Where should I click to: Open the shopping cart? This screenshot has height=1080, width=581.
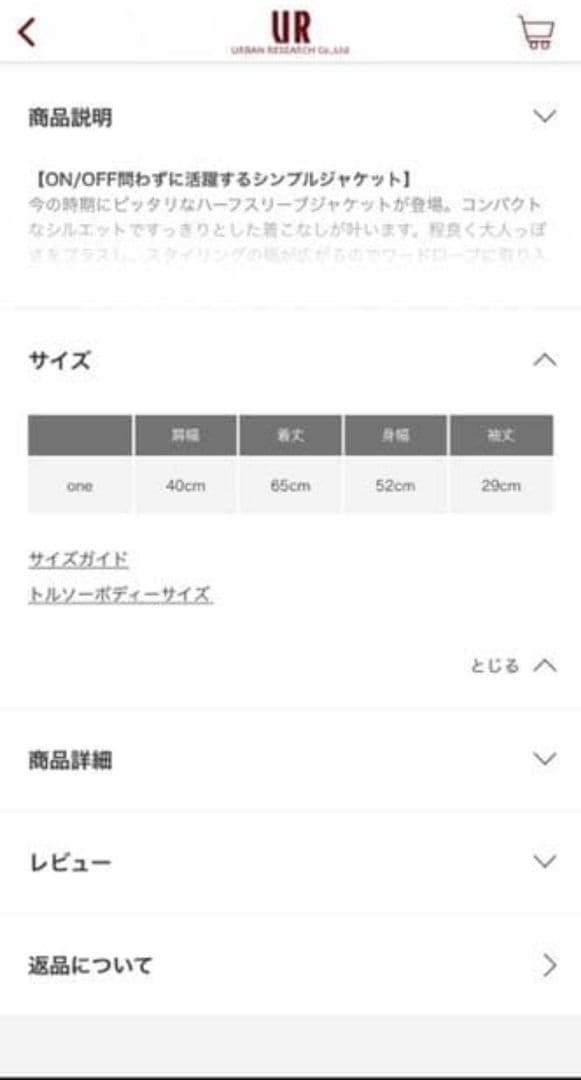point(537,32)
